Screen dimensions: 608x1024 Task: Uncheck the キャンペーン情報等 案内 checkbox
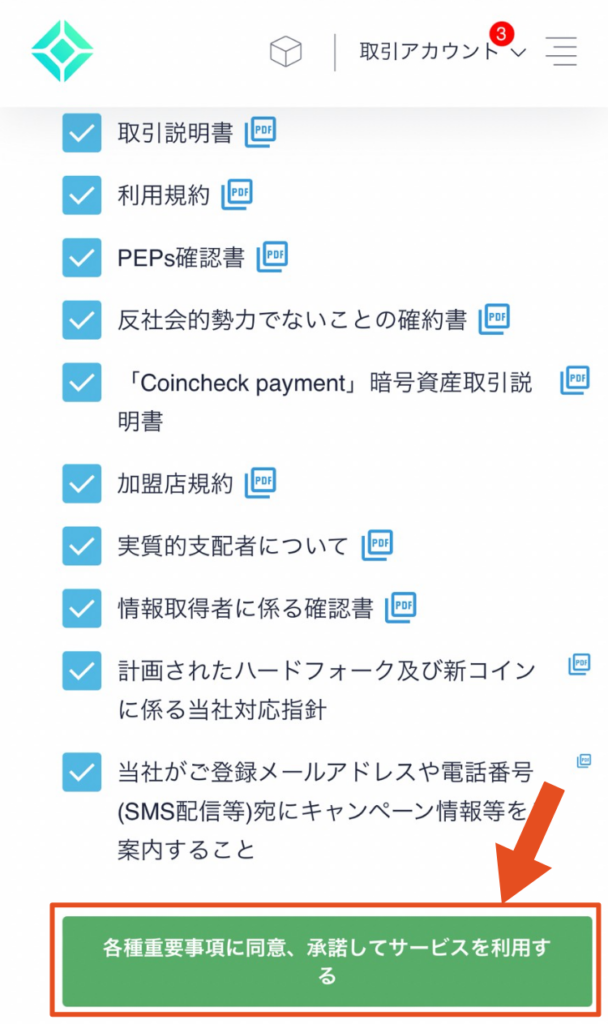pos(82,772)
